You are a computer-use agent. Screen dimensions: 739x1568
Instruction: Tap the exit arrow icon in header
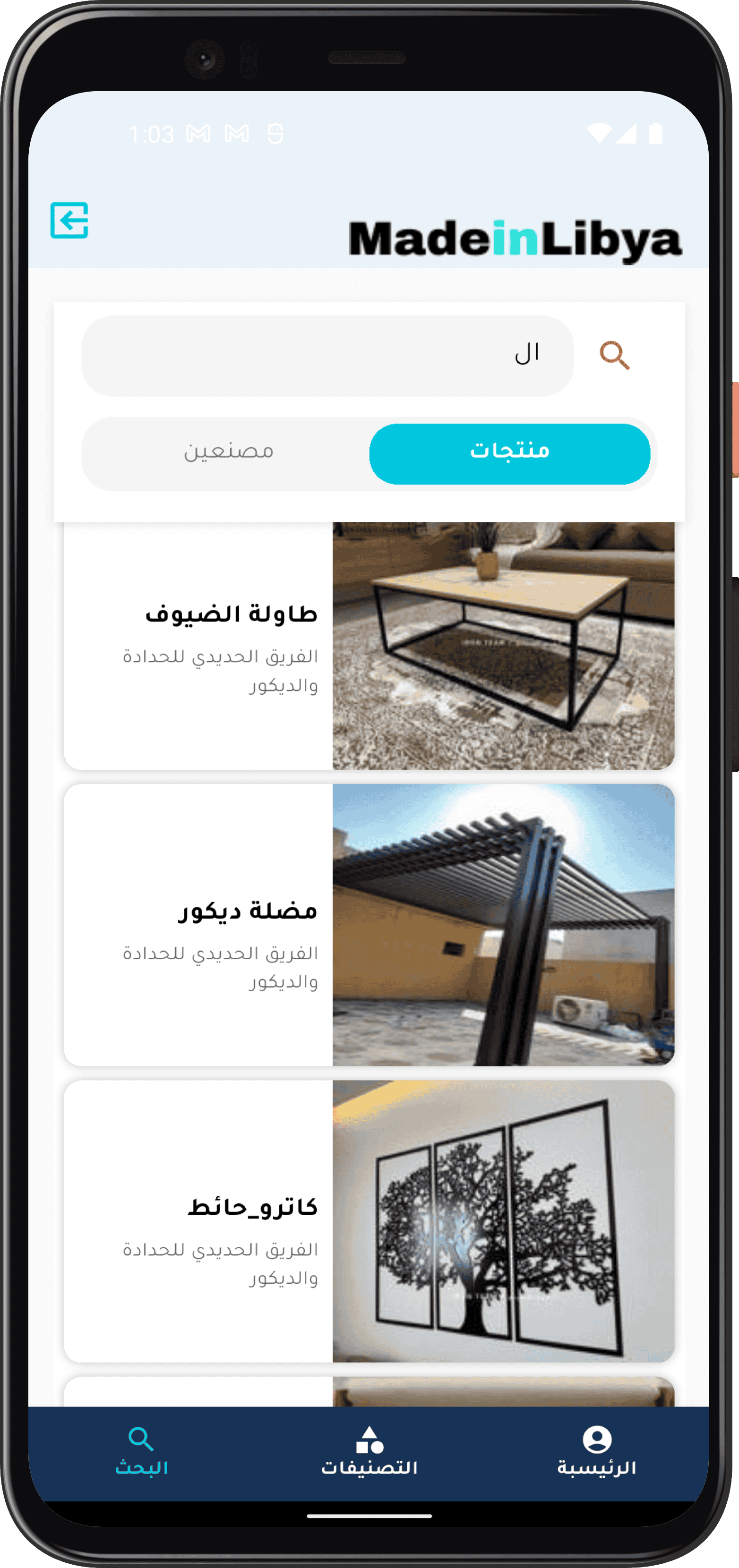pos(69,220)
